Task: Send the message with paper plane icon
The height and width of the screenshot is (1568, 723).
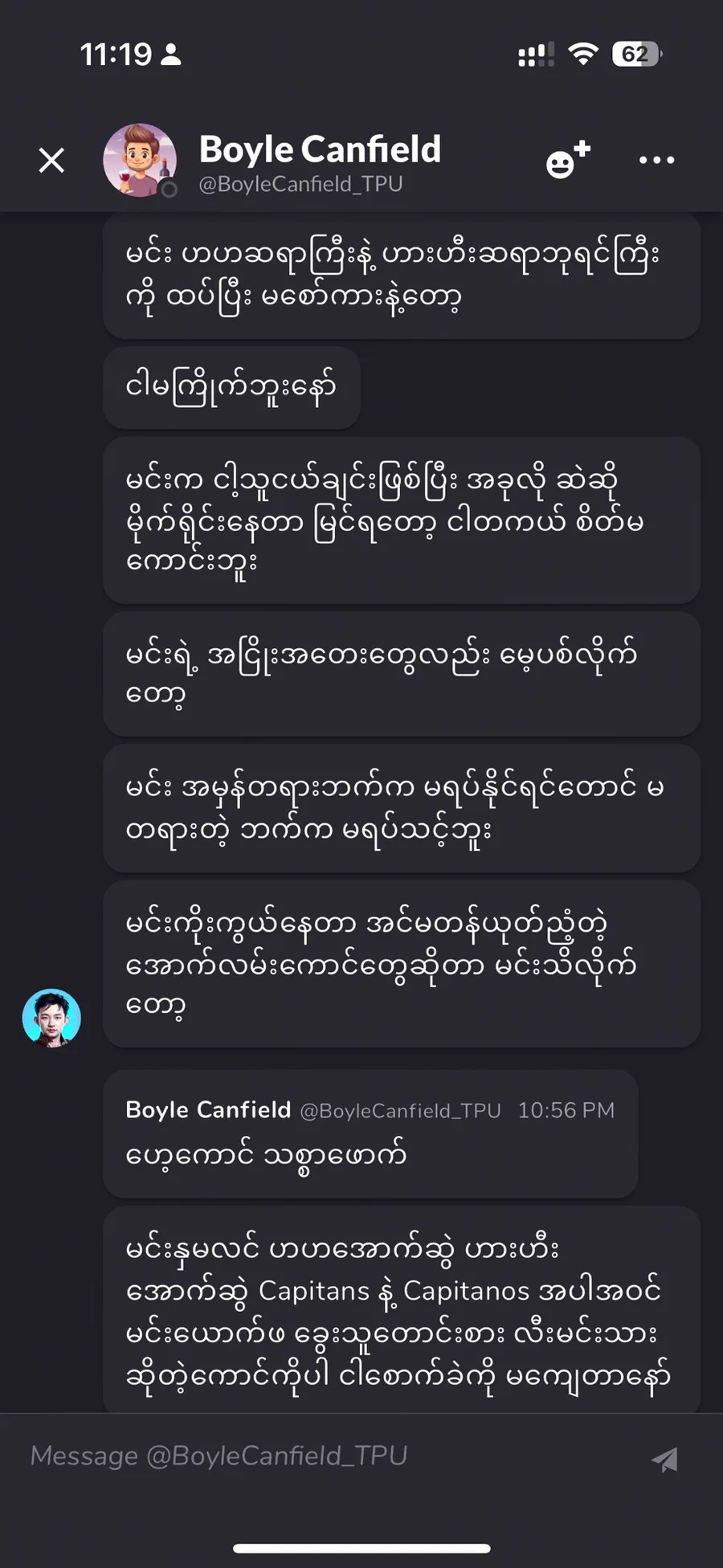Action: pos(665,1459)
